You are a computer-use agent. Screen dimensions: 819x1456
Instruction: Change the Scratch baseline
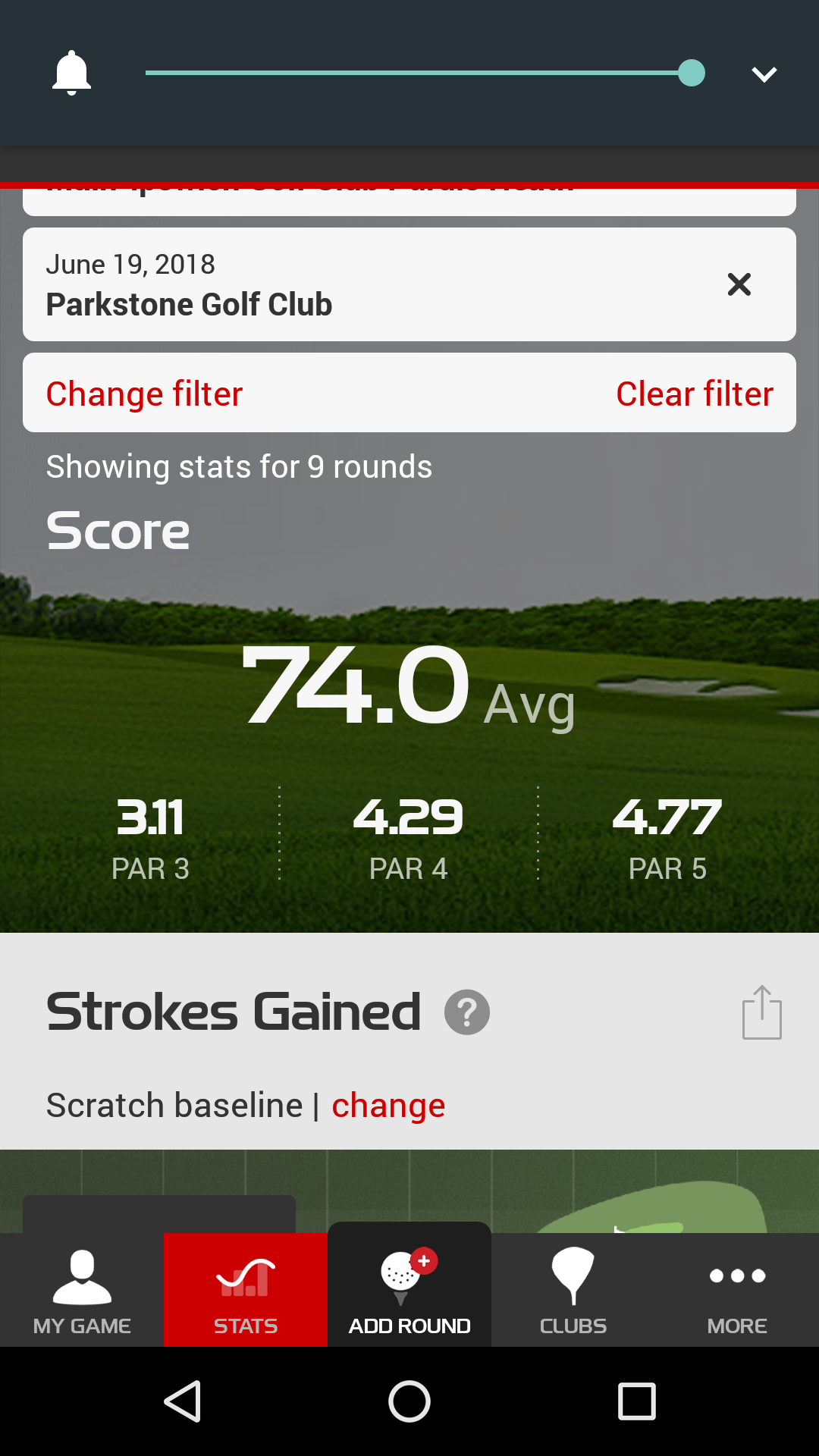pos(388,1106)
